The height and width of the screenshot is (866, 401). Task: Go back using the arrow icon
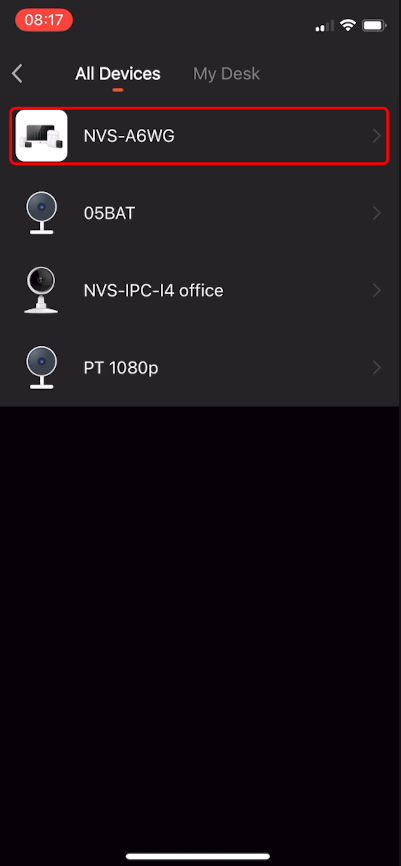(x=18, y=73)
